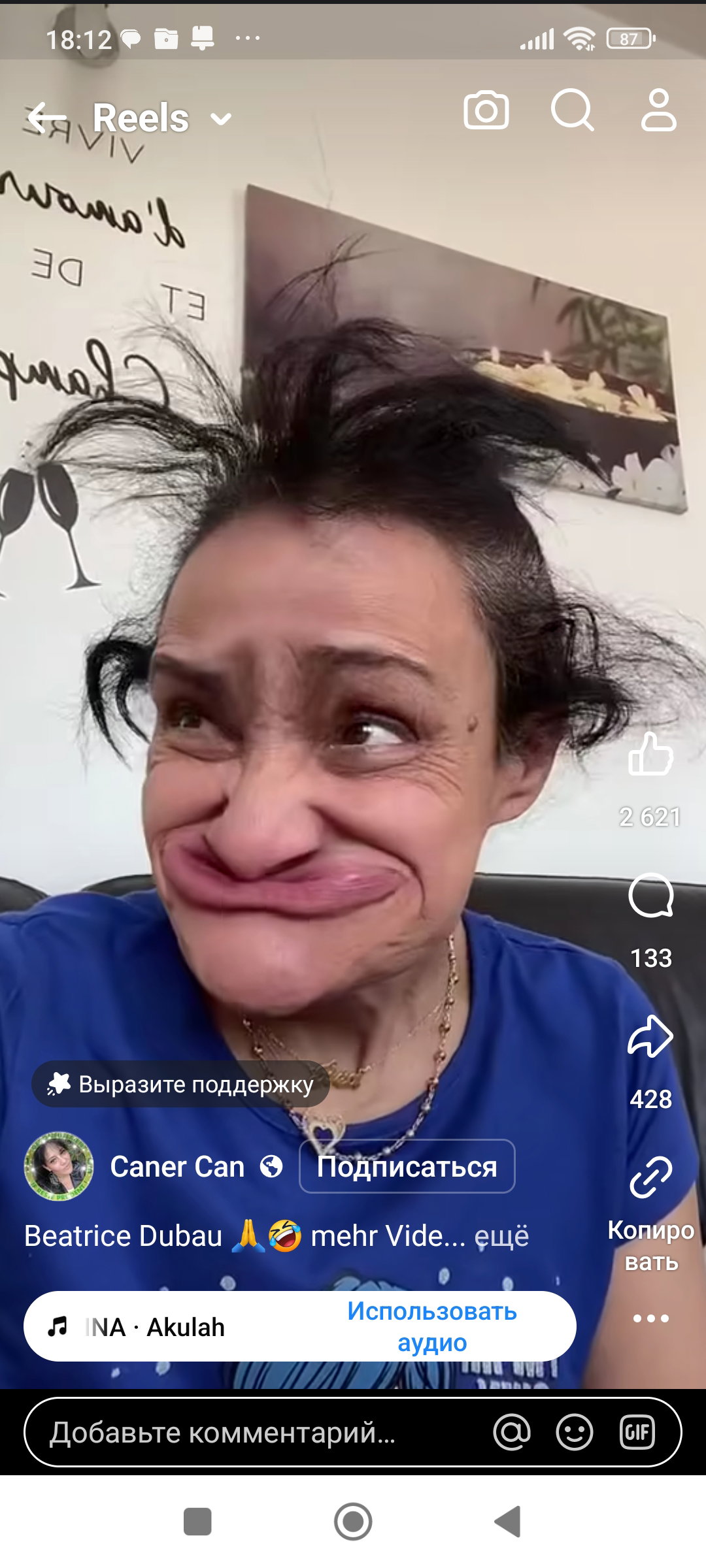Like this reel with the thumbs up
This screenshot has height=1568, width=706.
pos(650,754)
